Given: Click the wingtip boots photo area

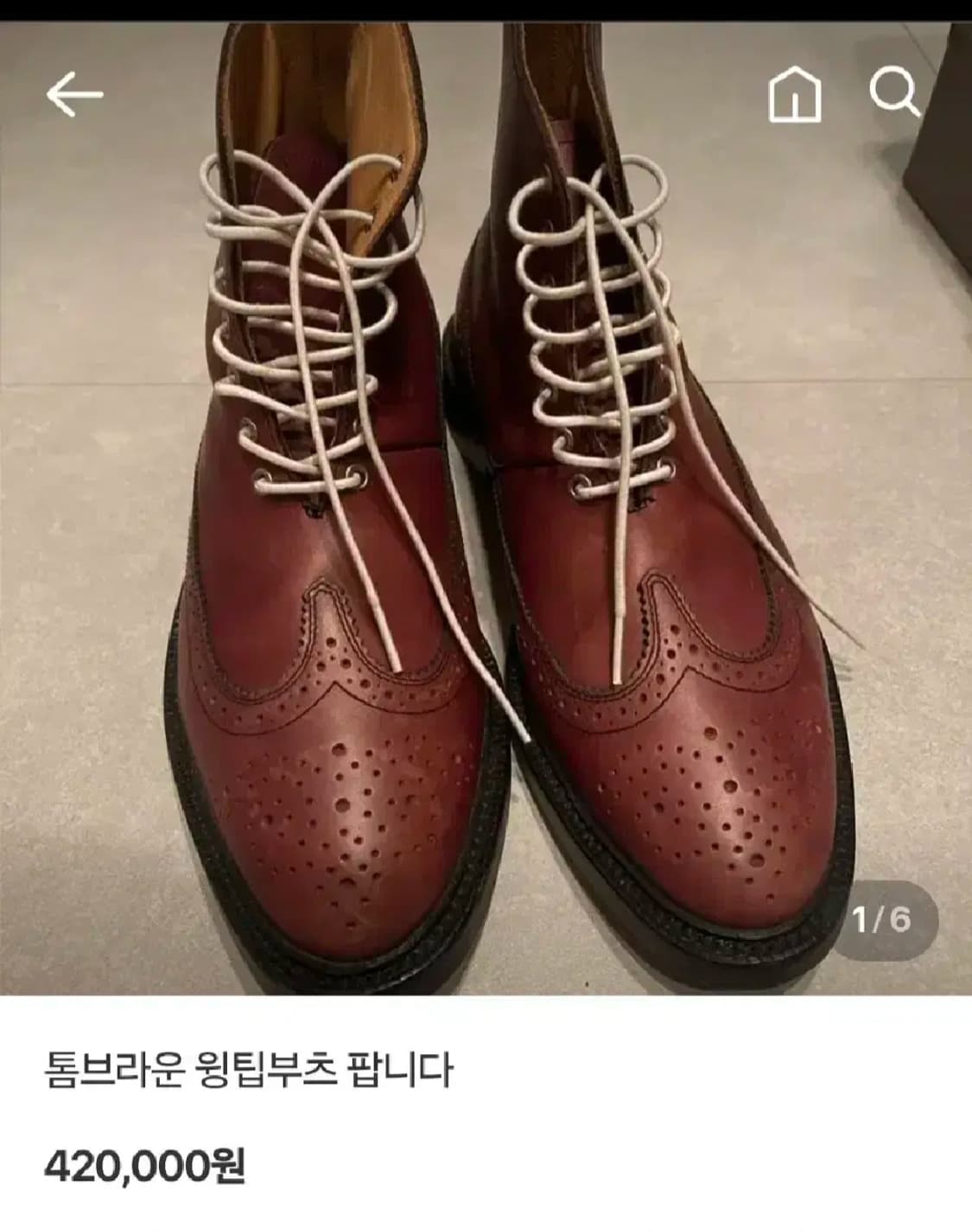Looking at the screenshot, I should point(484,518).
